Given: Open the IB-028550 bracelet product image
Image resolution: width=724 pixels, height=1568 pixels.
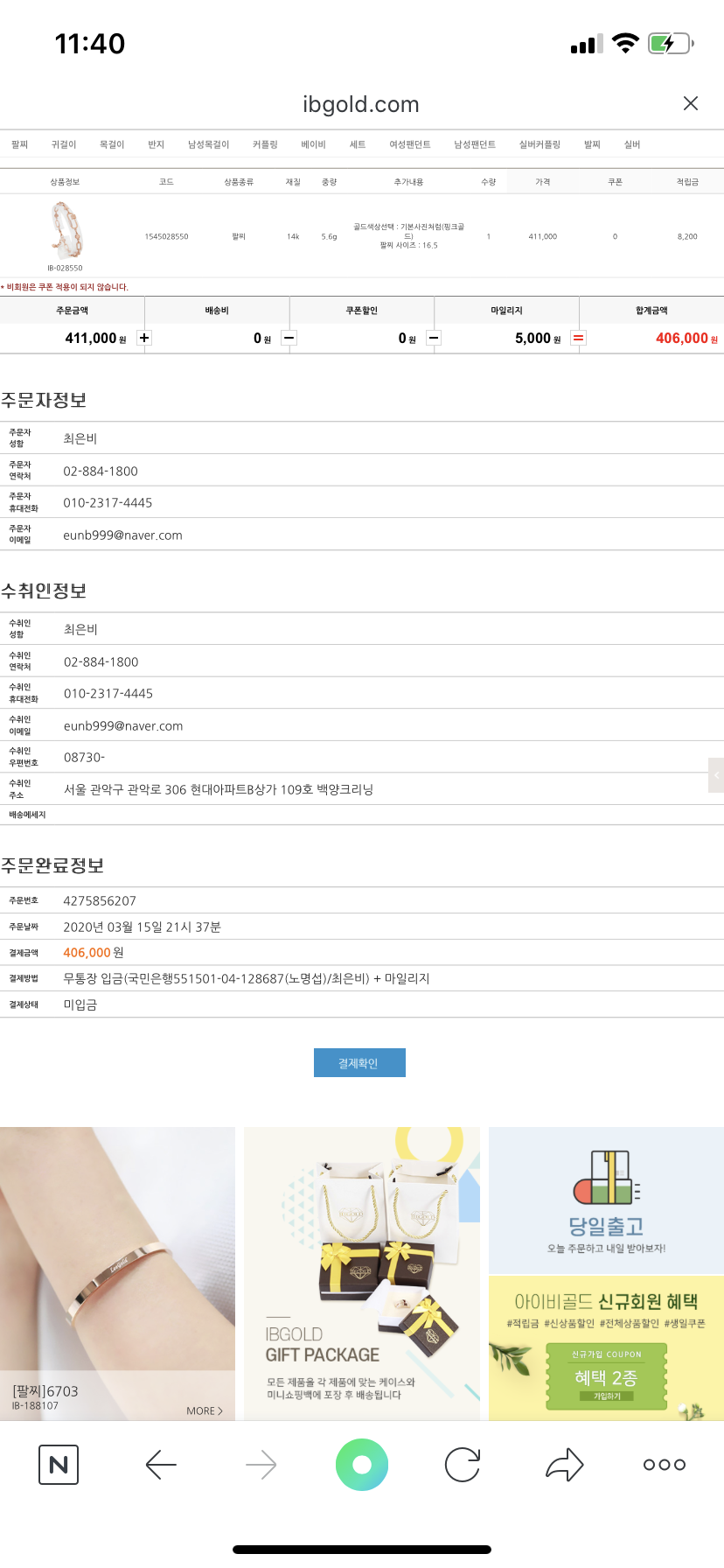Looking at the screenshot, I should coord(66,230).
